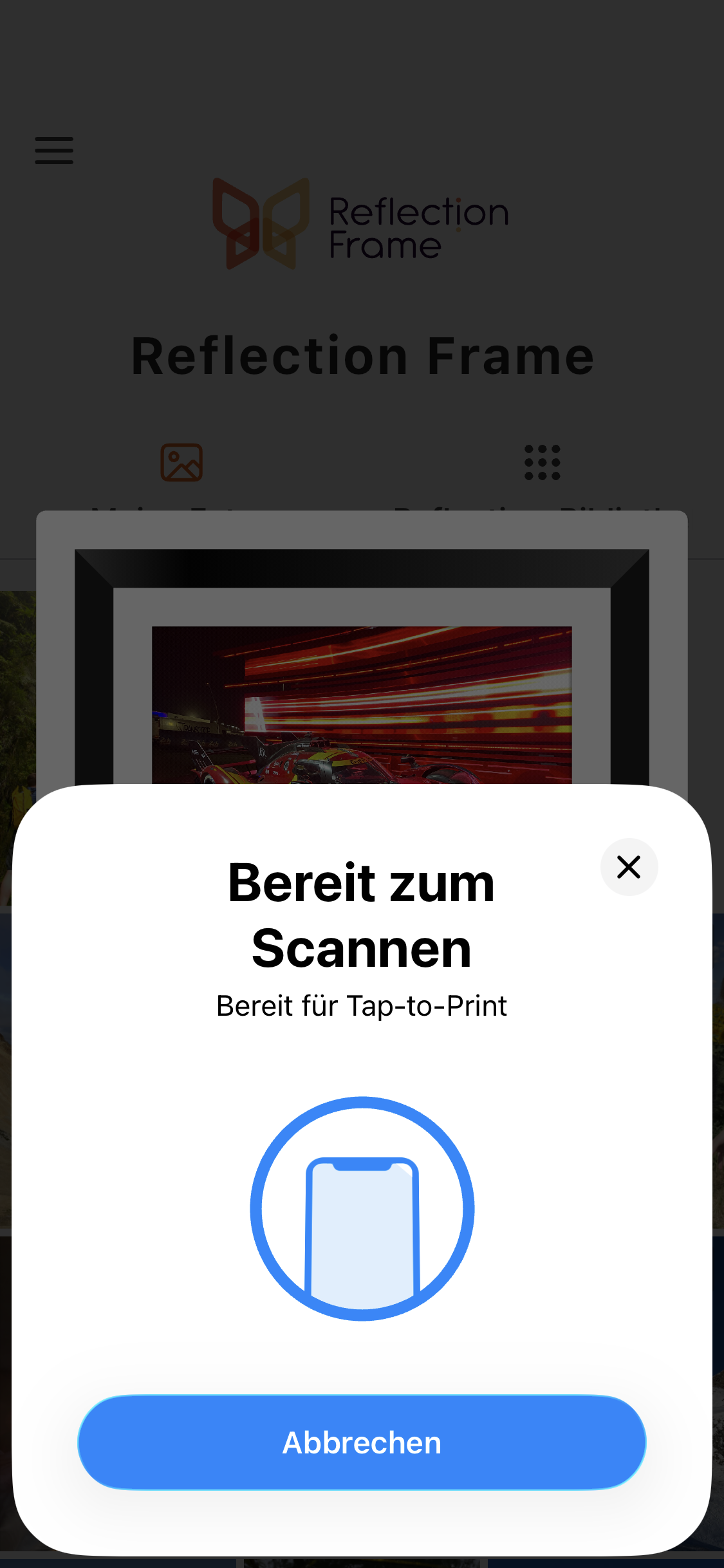Close the NFC scan sheet
This screenshot has width=724, height=1568.
coord(629,867)
